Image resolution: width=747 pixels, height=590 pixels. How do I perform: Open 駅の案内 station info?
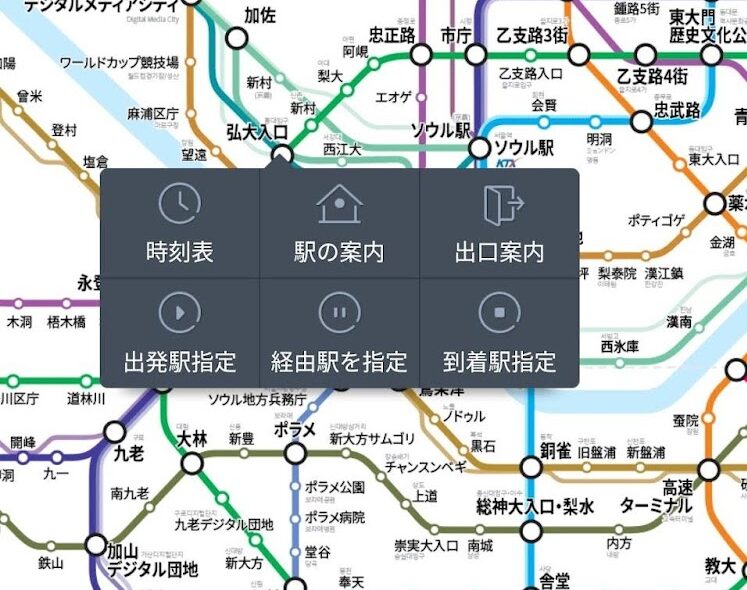click(x=339, y=224)
